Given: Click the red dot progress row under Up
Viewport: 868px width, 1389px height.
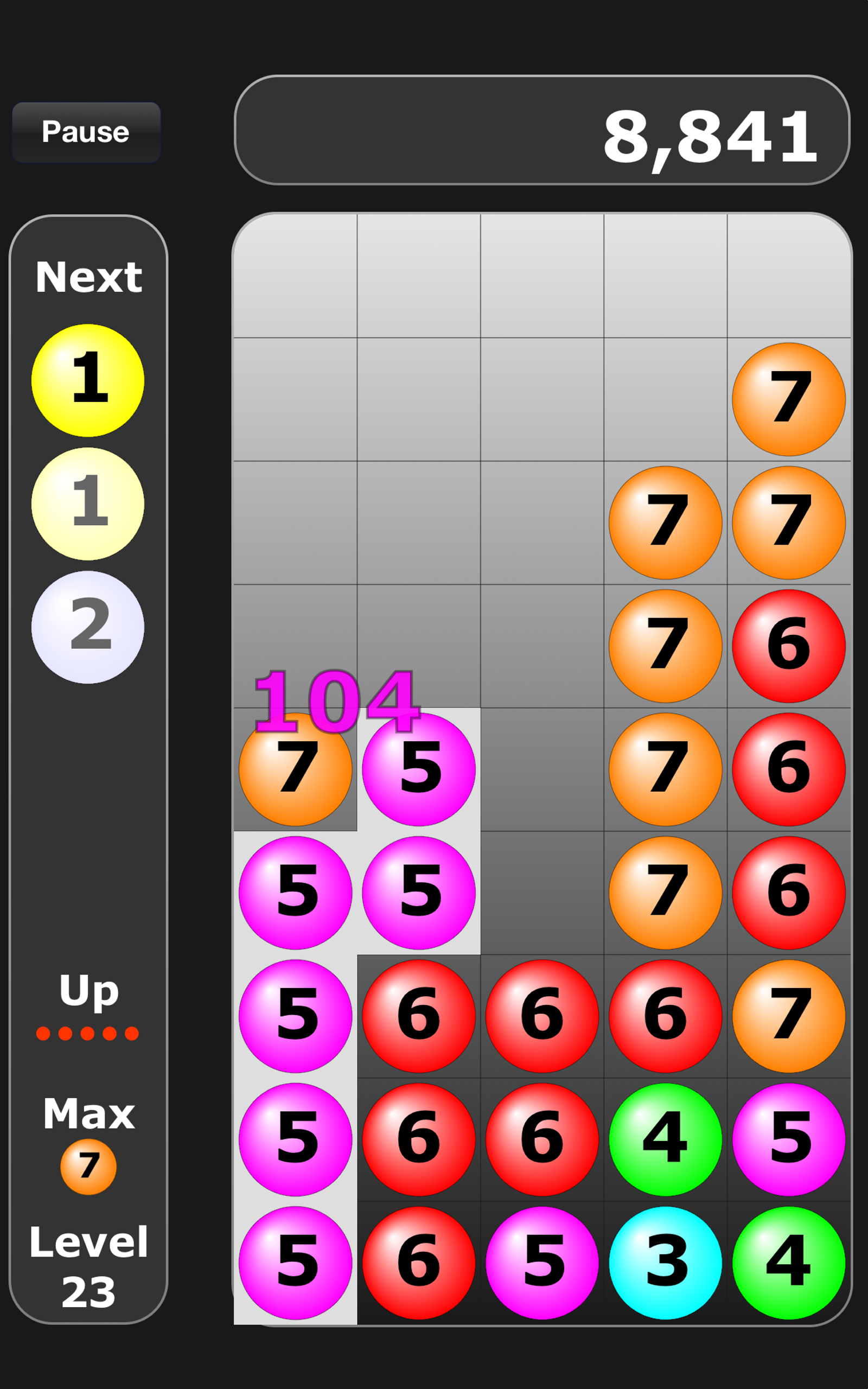Looking at the screenshot, I should click(87, 1033).
